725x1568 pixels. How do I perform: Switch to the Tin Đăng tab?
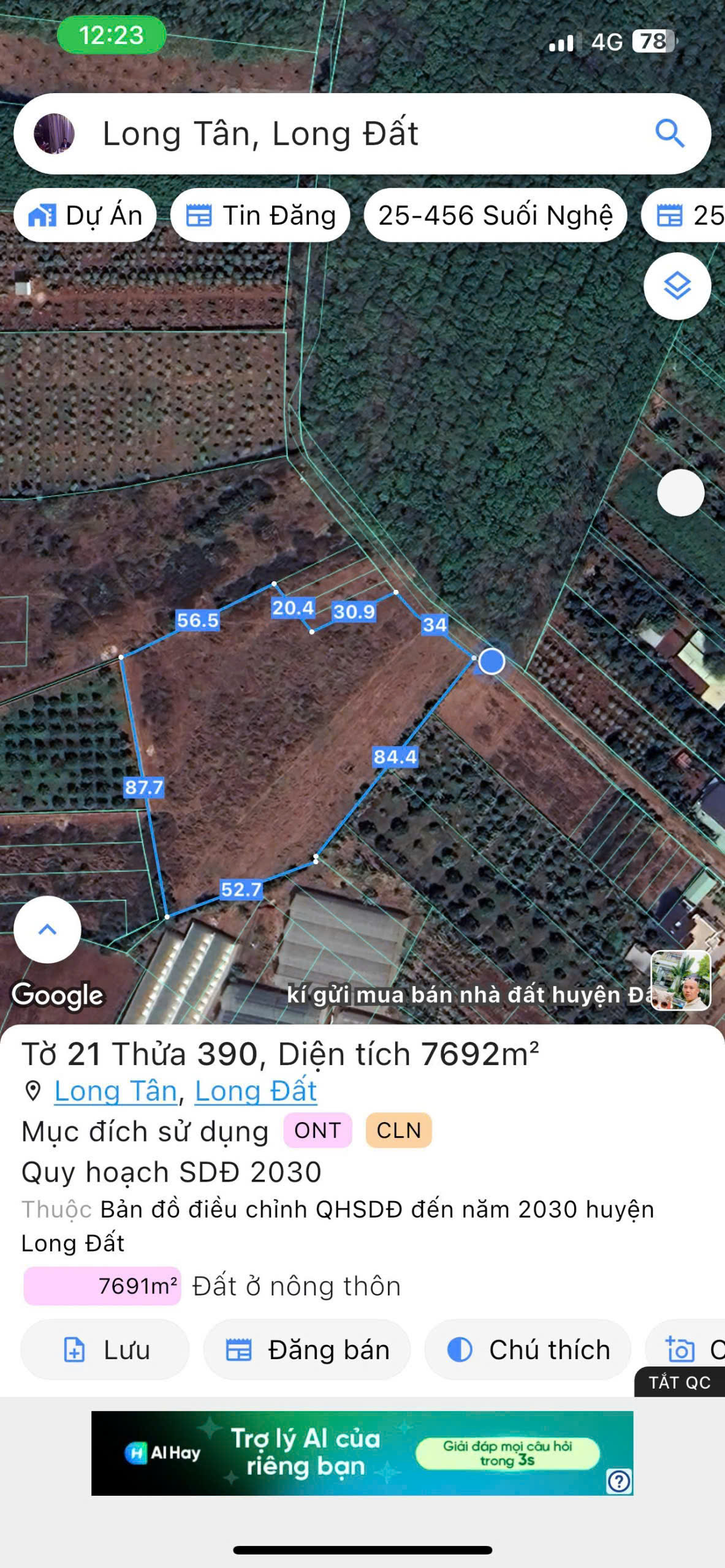(x=264, y=216)
